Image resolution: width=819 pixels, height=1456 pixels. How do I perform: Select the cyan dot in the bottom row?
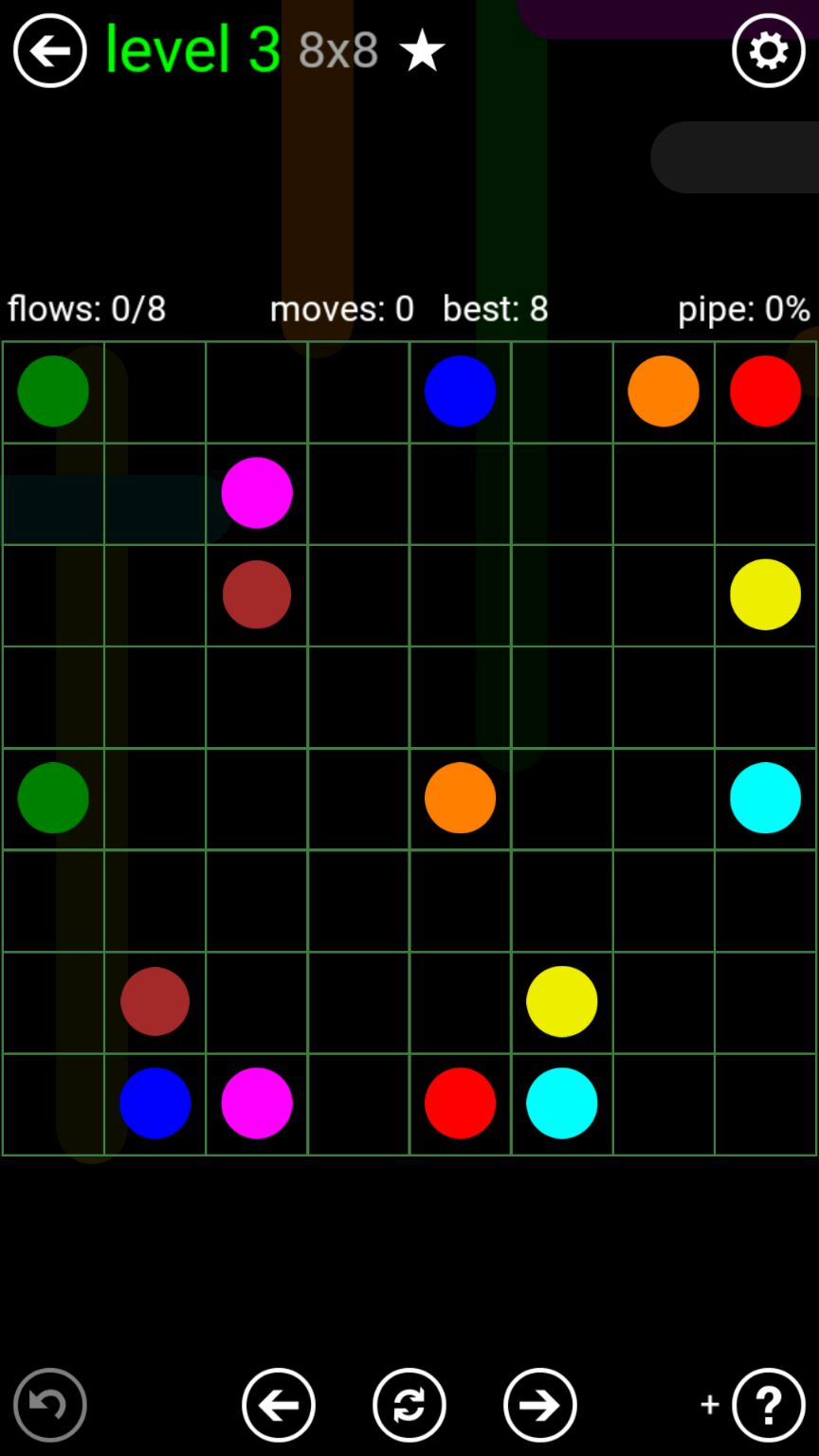tap(561, 1102)
